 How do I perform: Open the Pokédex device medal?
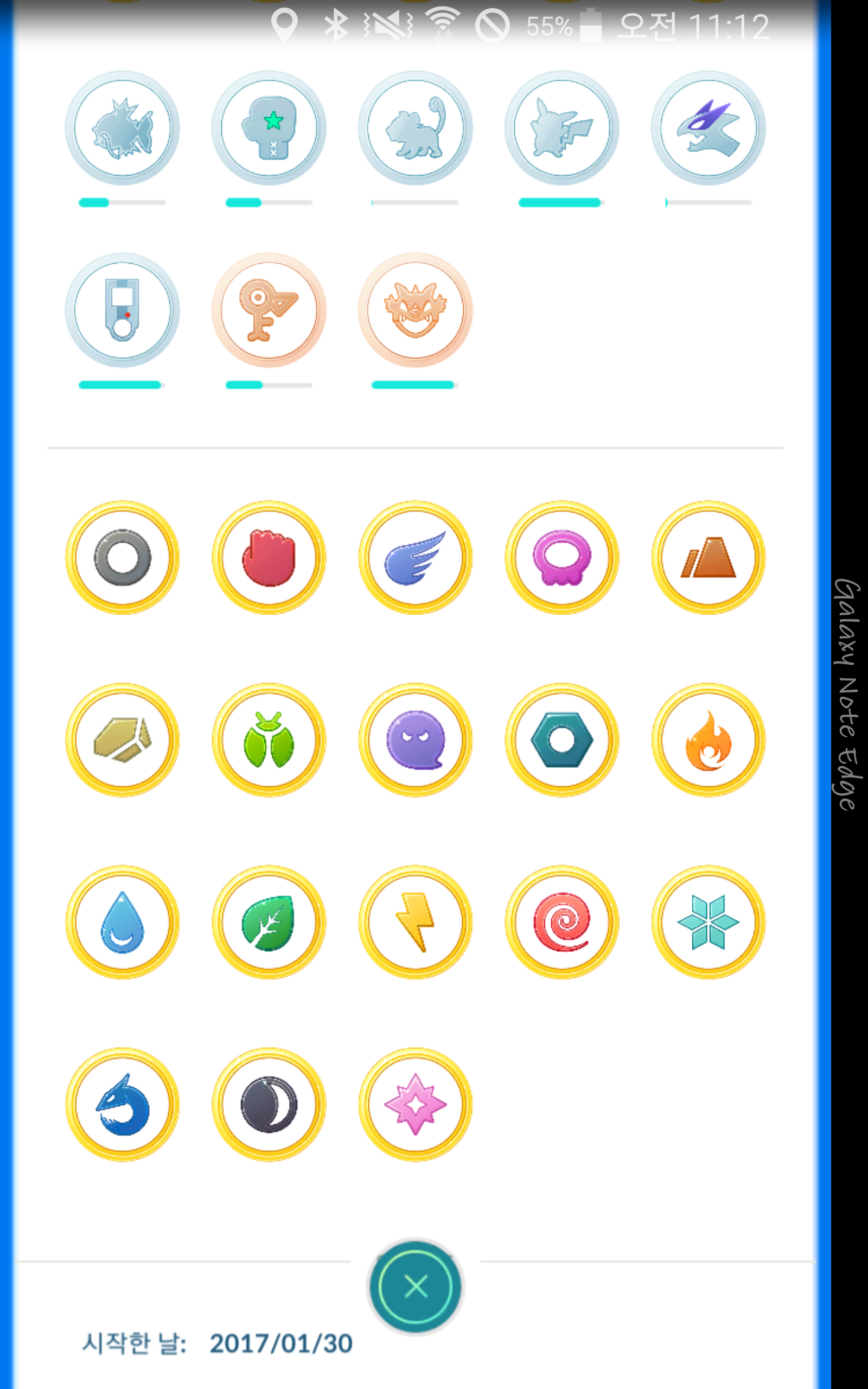[122, 310]
